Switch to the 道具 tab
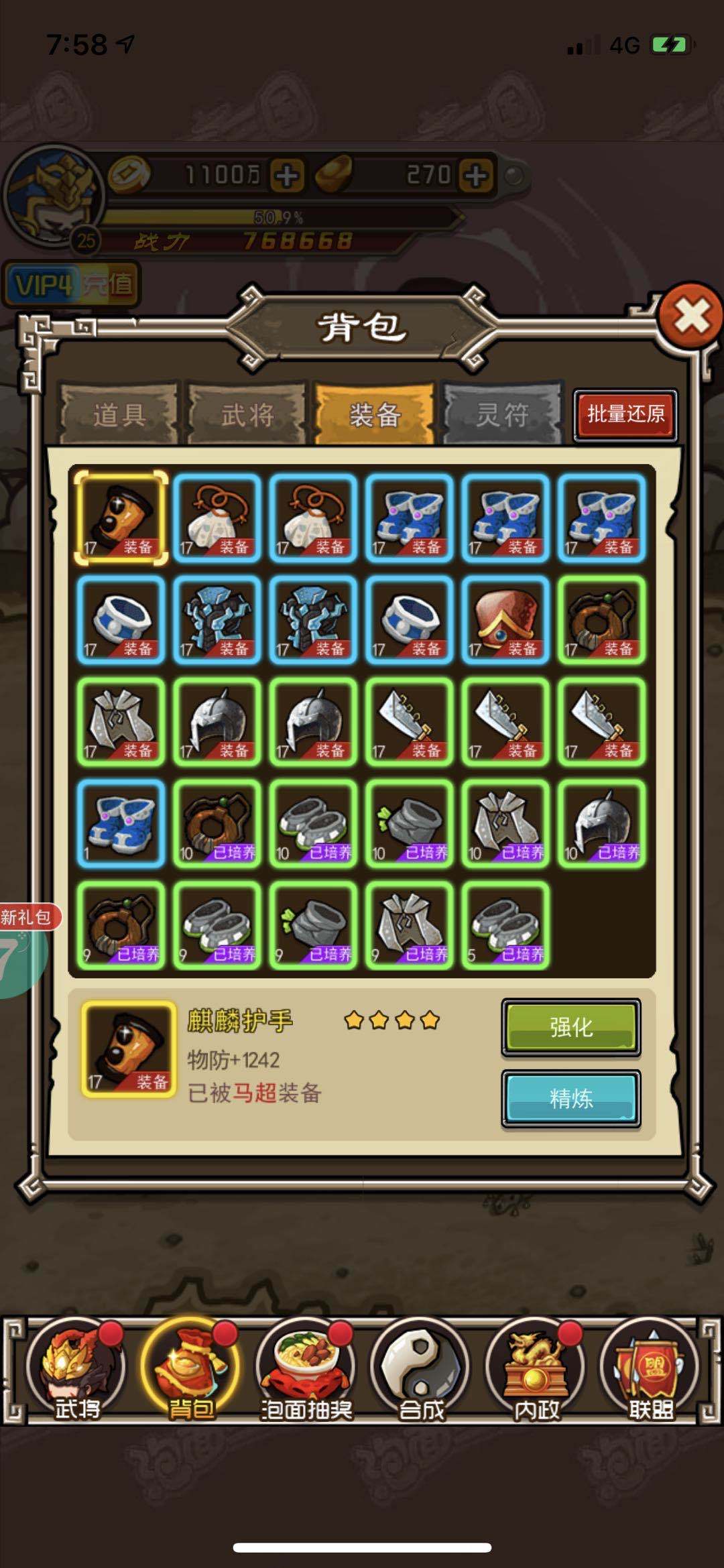The width and height of the screenshot is (724, 1568). (119, 414)
